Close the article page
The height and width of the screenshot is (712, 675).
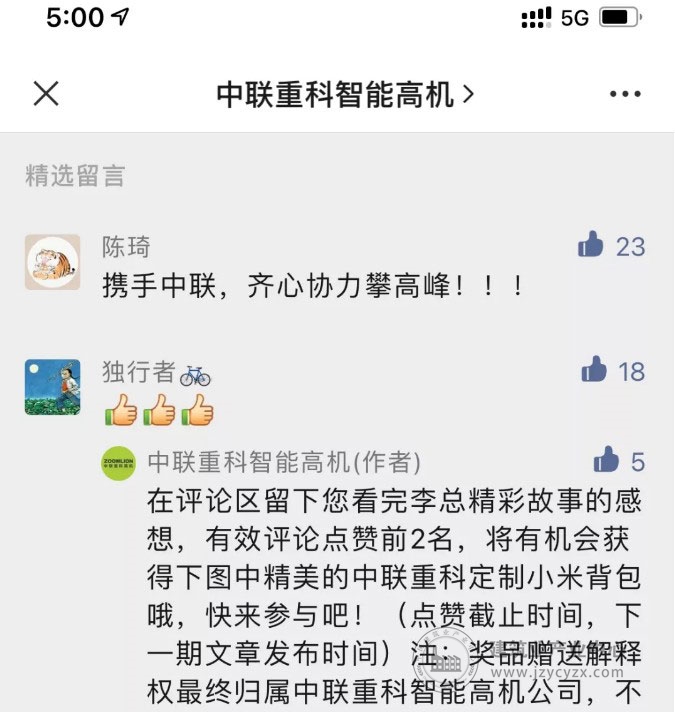[46, 94]
